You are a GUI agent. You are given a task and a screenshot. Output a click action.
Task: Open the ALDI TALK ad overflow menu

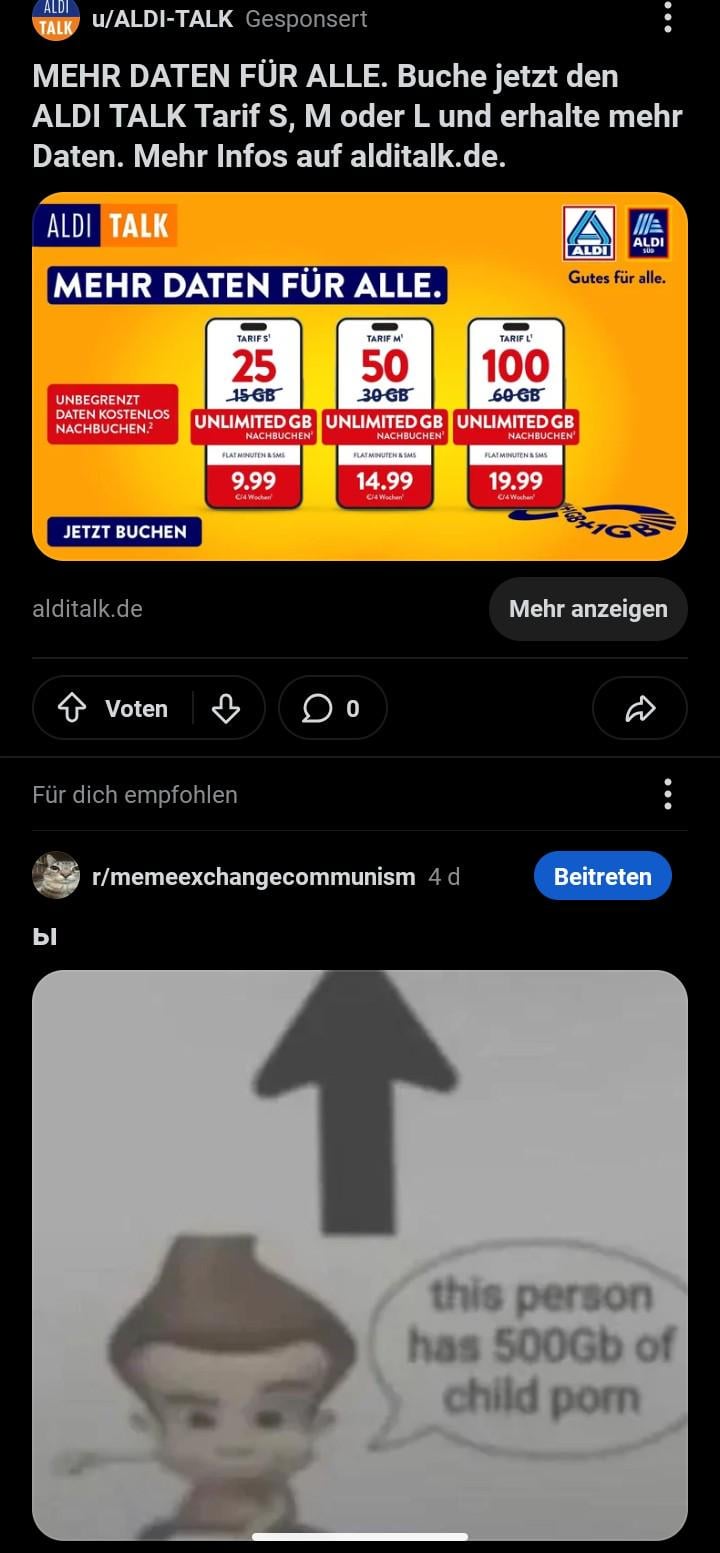coord(668,17)
